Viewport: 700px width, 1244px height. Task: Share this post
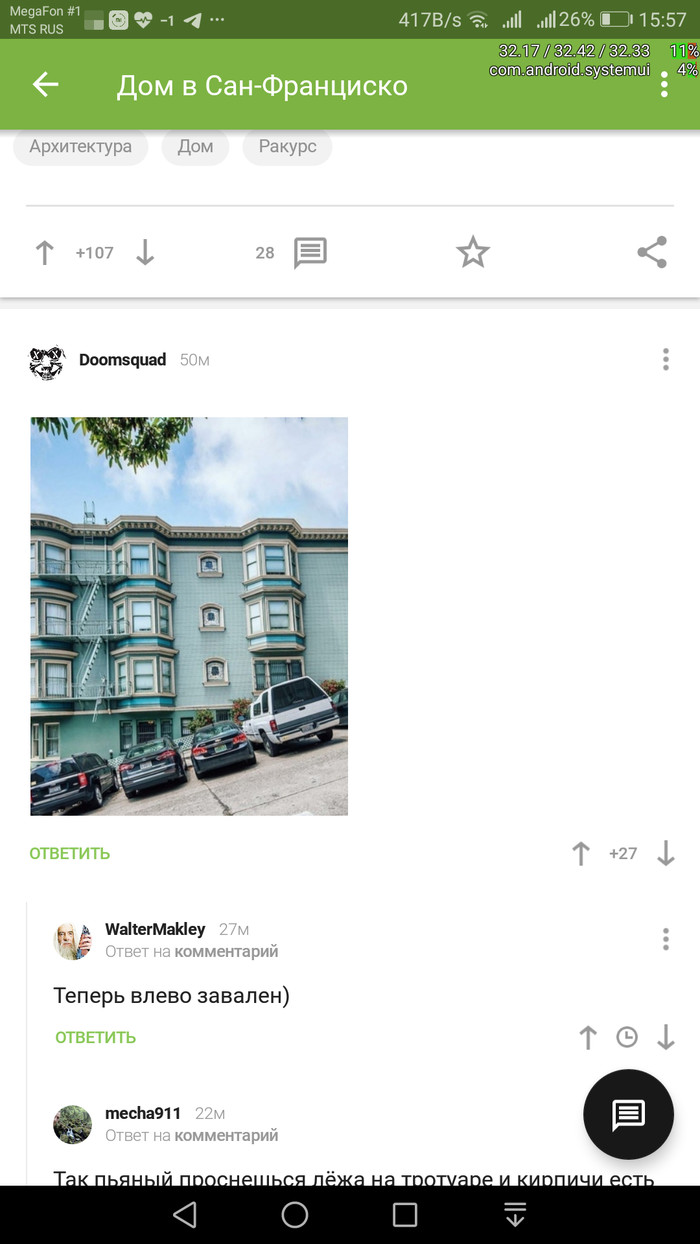pyautogui.click(x=652, y=253)
